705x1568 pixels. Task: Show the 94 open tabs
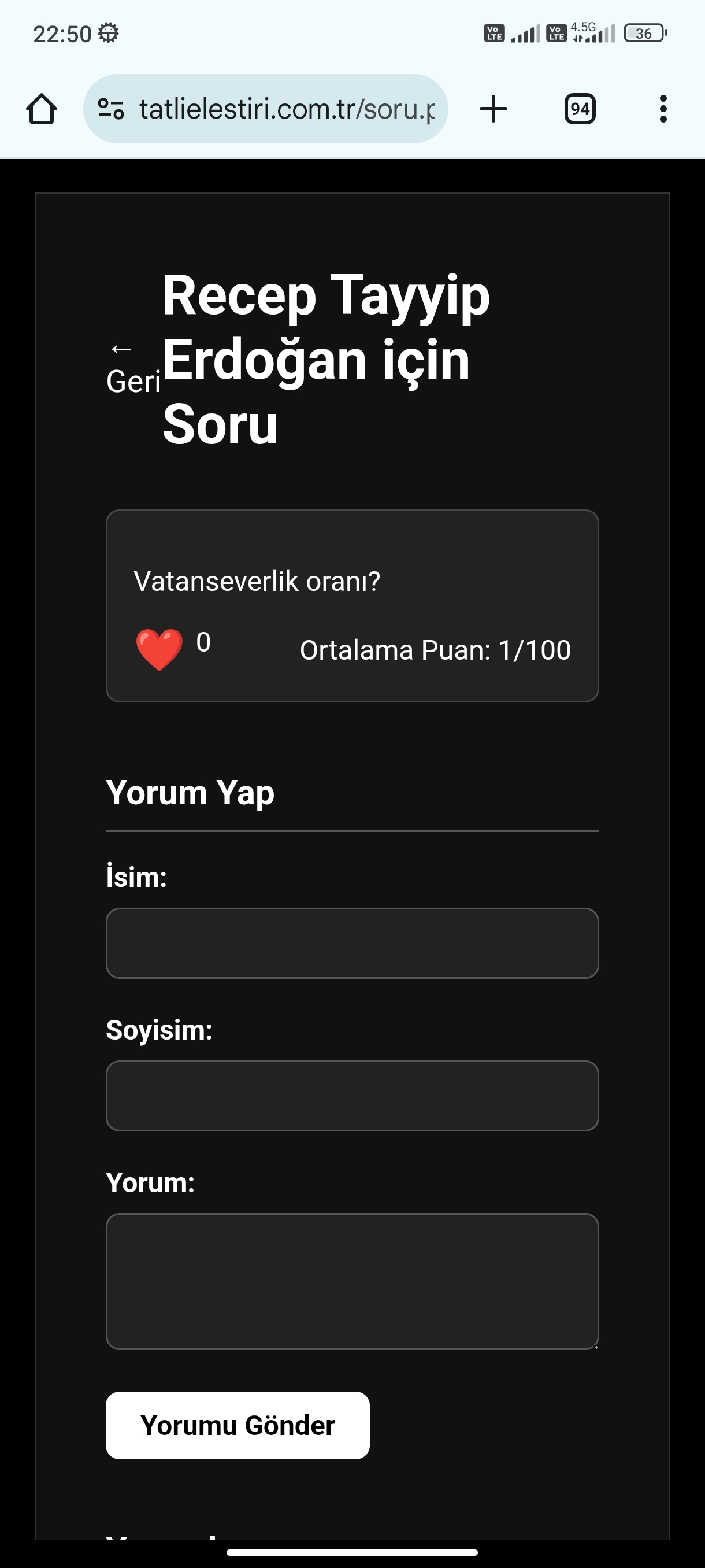[579, 110]
